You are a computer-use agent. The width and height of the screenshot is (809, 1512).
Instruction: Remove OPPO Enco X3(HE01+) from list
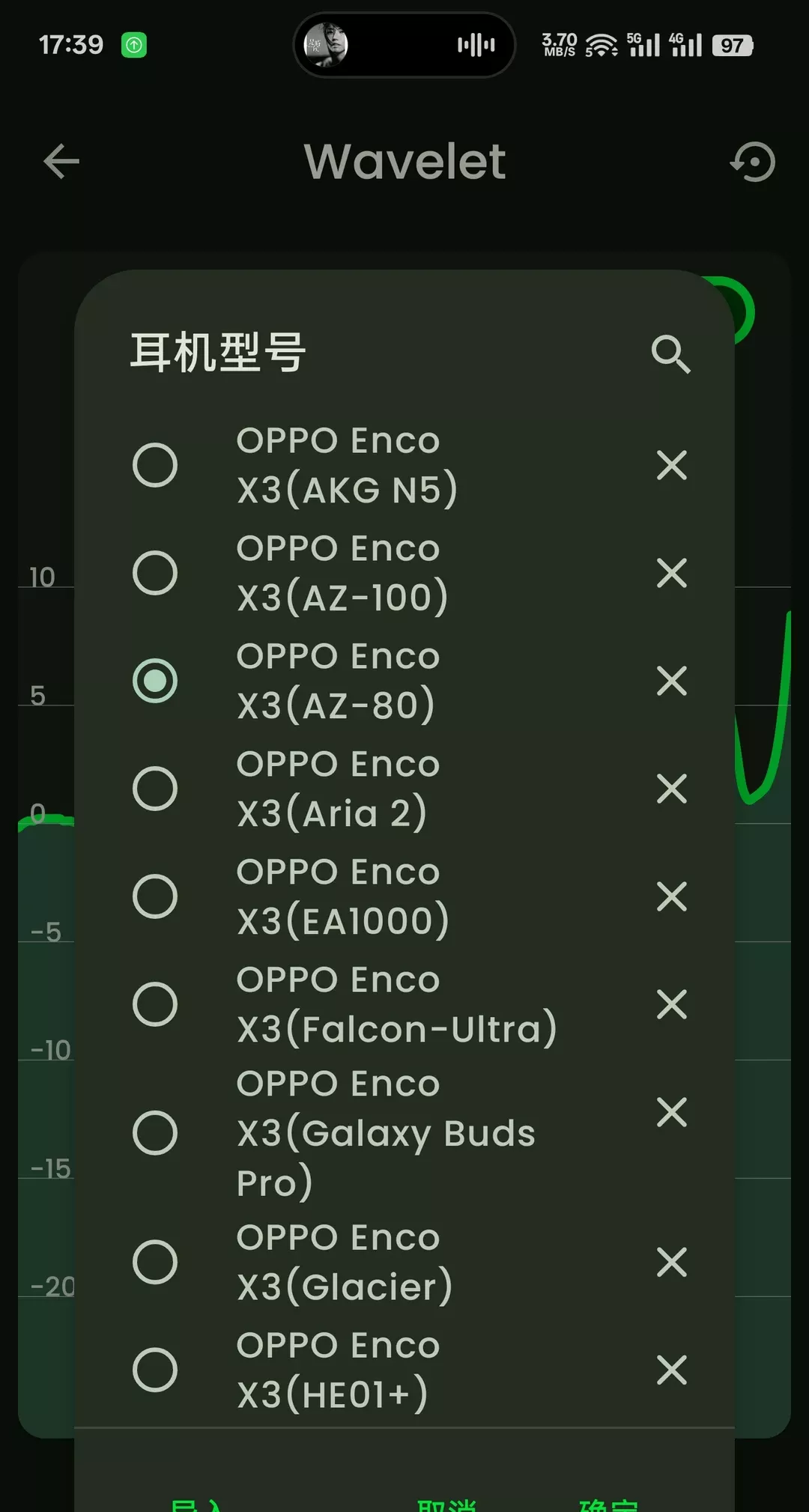pos(672,1370)
